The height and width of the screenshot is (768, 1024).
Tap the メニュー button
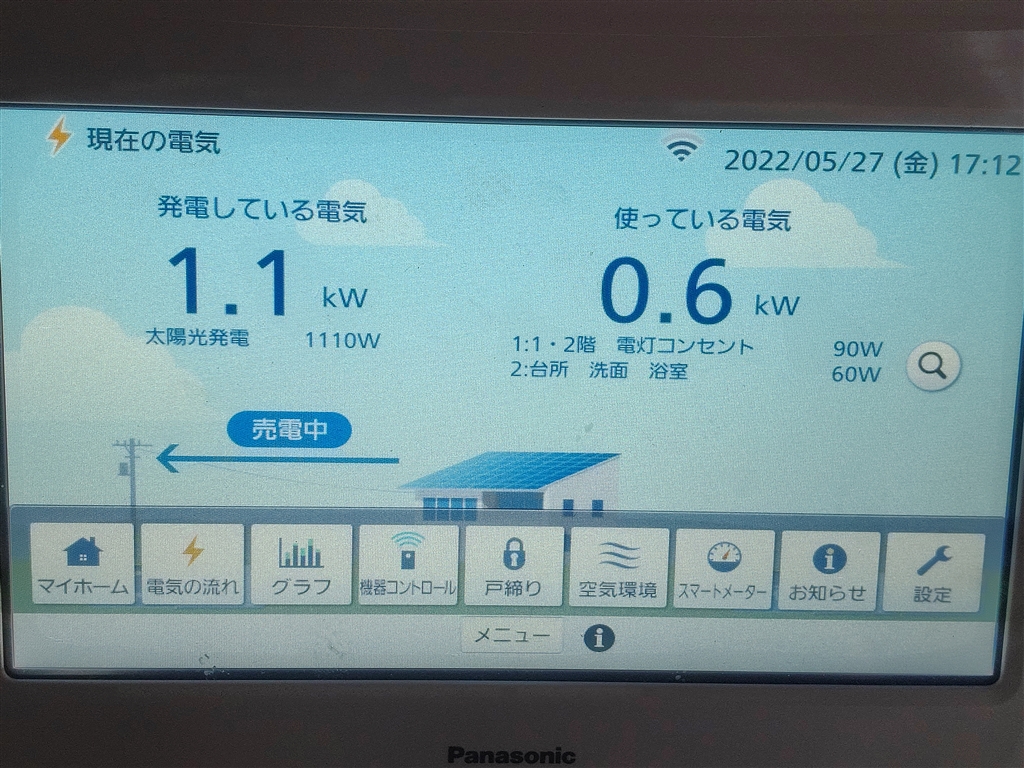pyautogui.click(x=511, y=637)
